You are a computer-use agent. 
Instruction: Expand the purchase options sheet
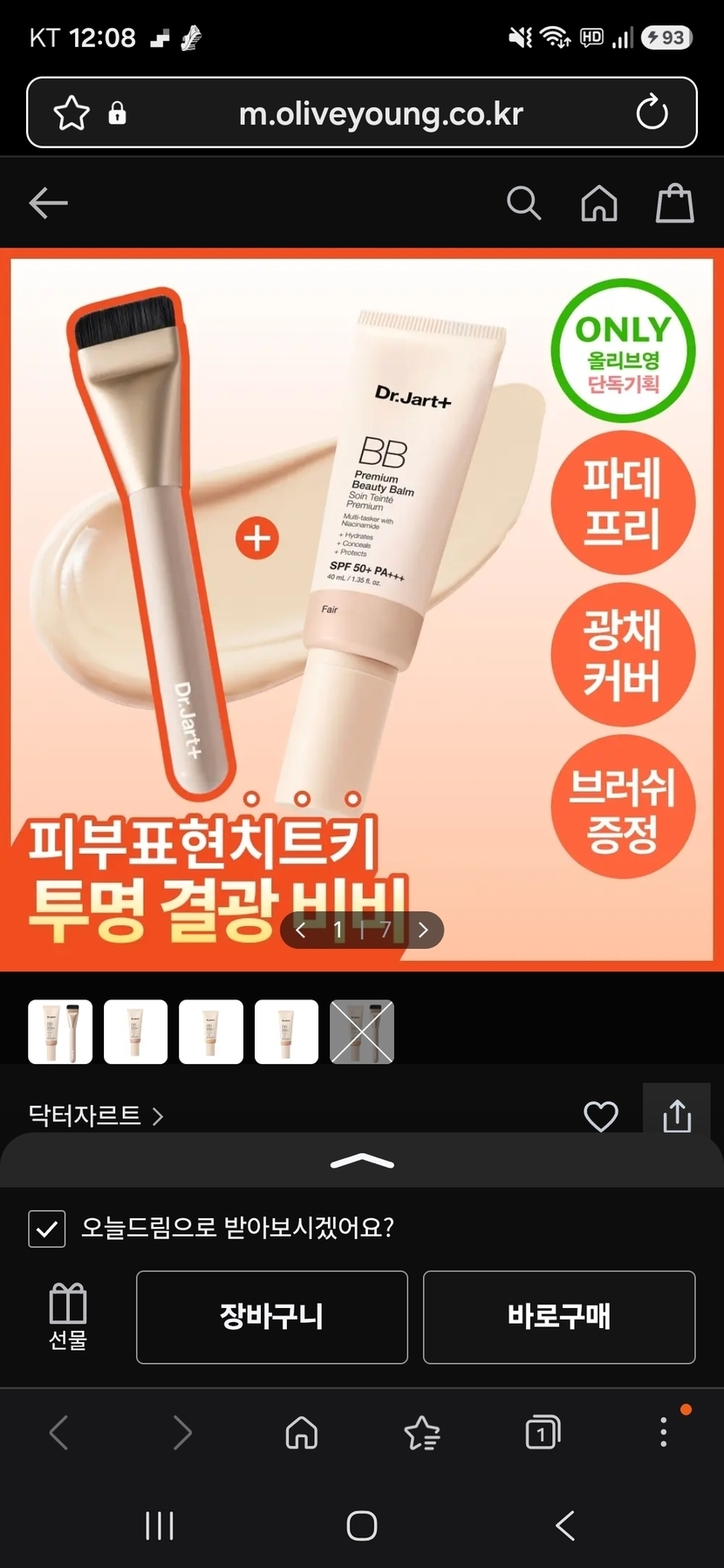pos(362,1161)
